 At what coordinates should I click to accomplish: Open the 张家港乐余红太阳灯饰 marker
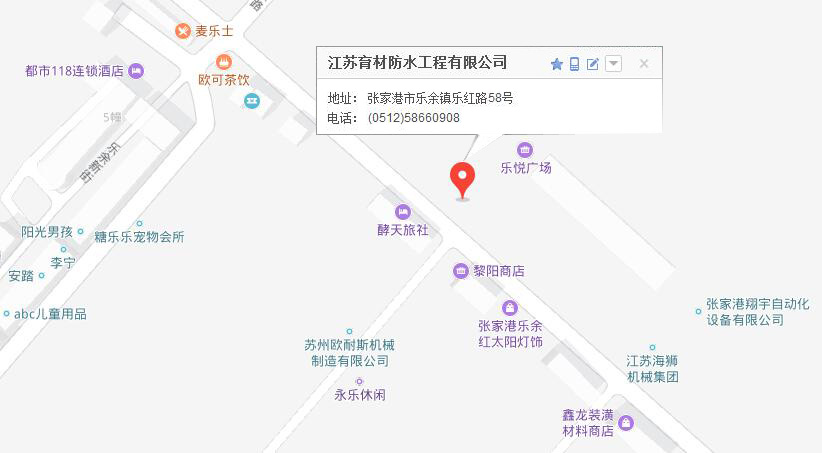point(510,308)
